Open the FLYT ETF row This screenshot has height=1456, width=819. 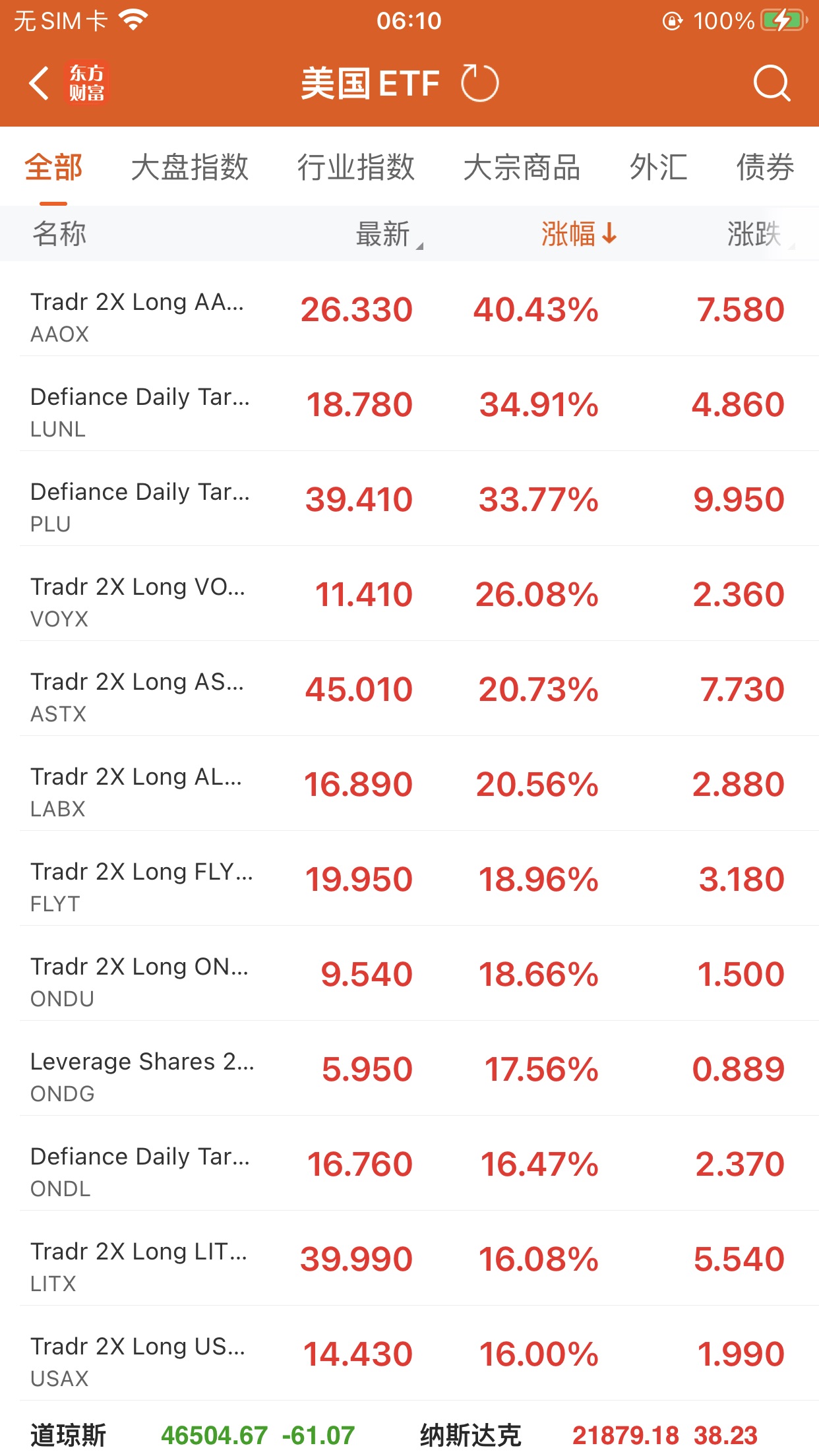(409, 880)
